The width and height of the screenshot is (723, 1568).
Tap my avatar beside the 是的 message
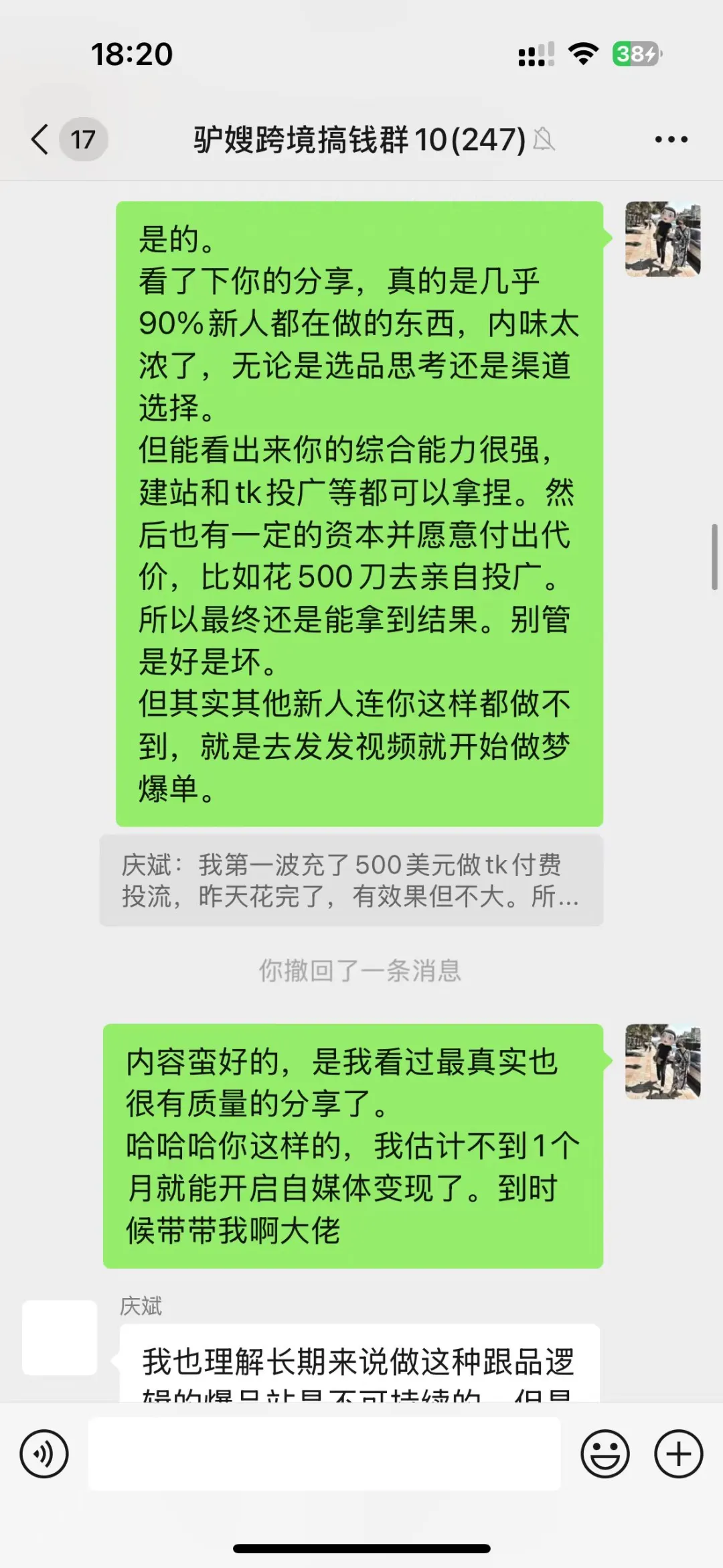click(663, 238)
